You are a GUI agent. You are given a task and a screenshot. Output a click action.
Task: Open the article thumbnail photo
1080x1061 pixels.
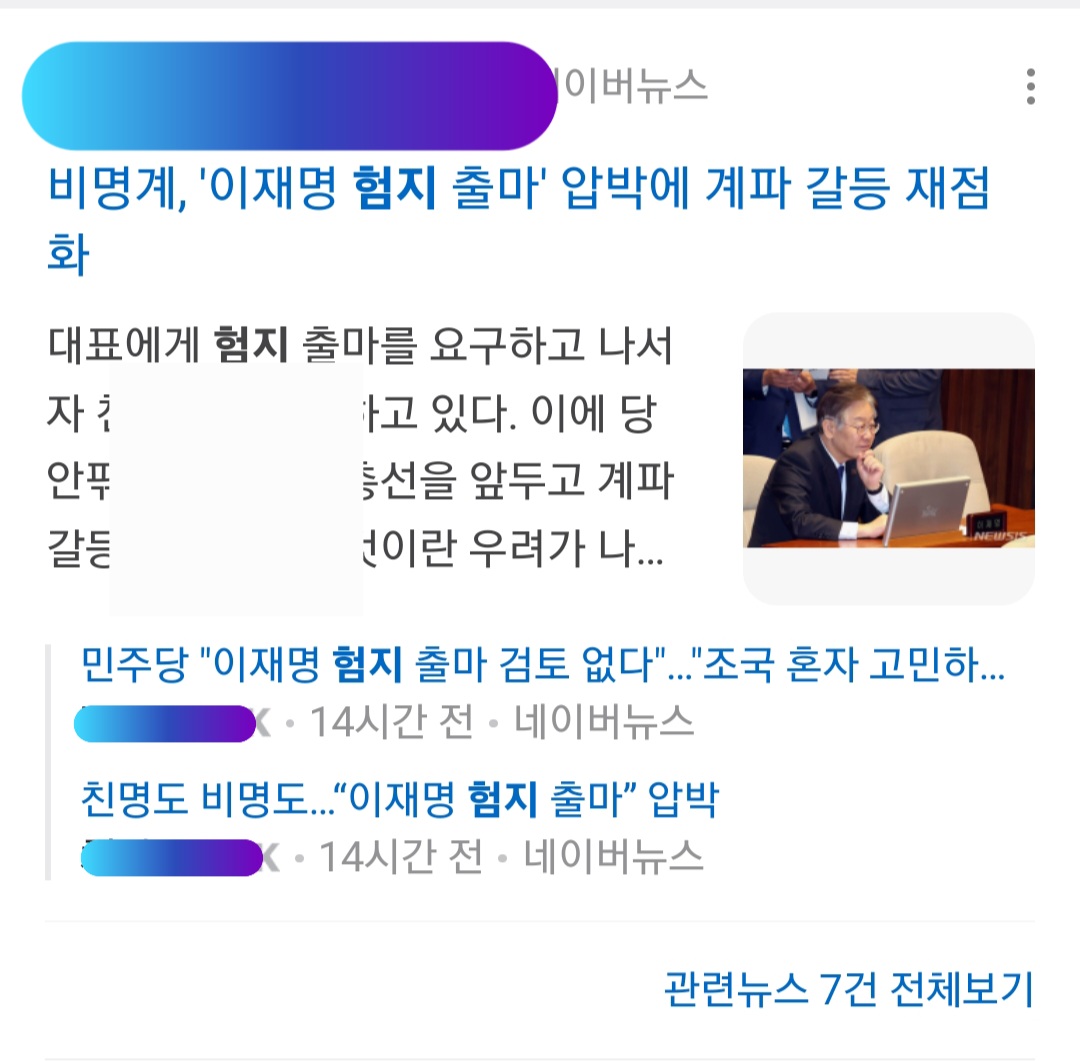(888, 458)
